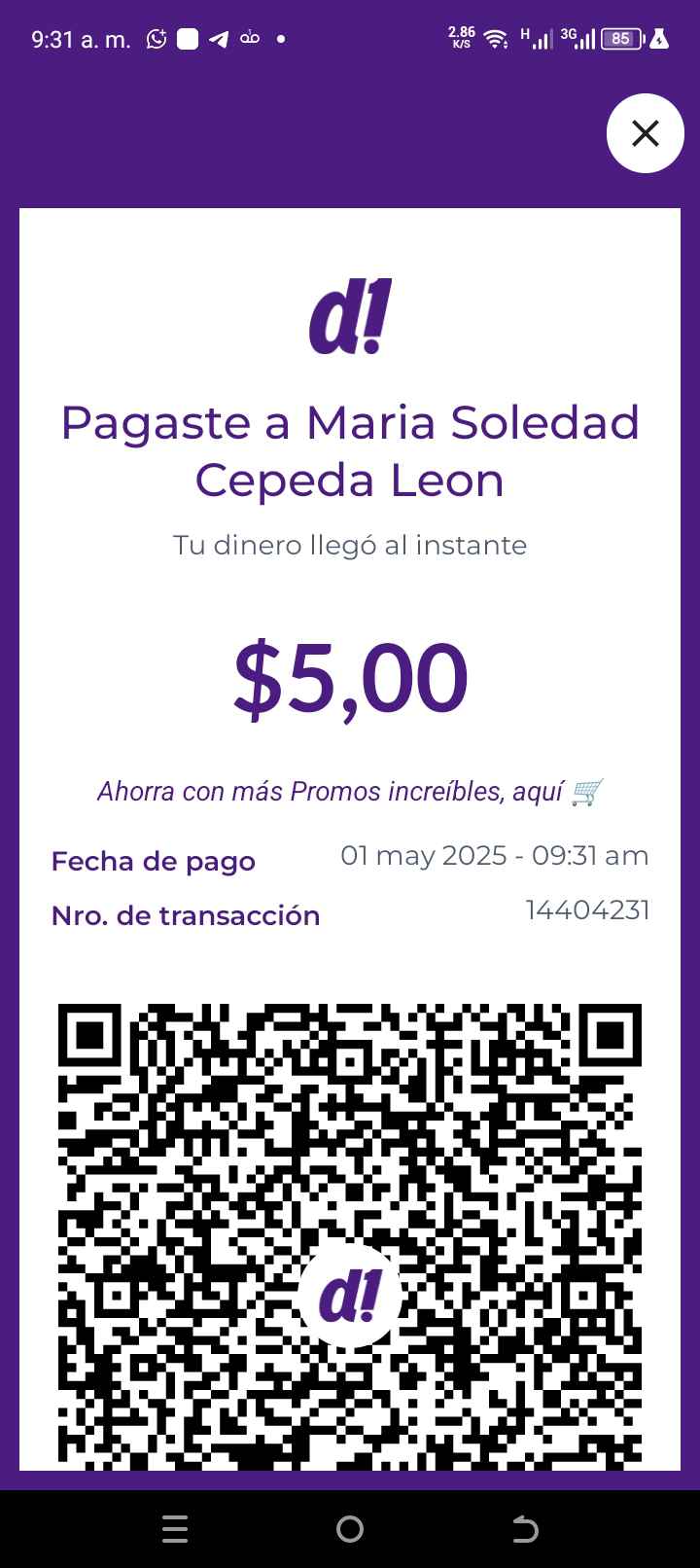
Task: Go back using the system back button
Action: pyautogui.click(x=525, y=1529)
